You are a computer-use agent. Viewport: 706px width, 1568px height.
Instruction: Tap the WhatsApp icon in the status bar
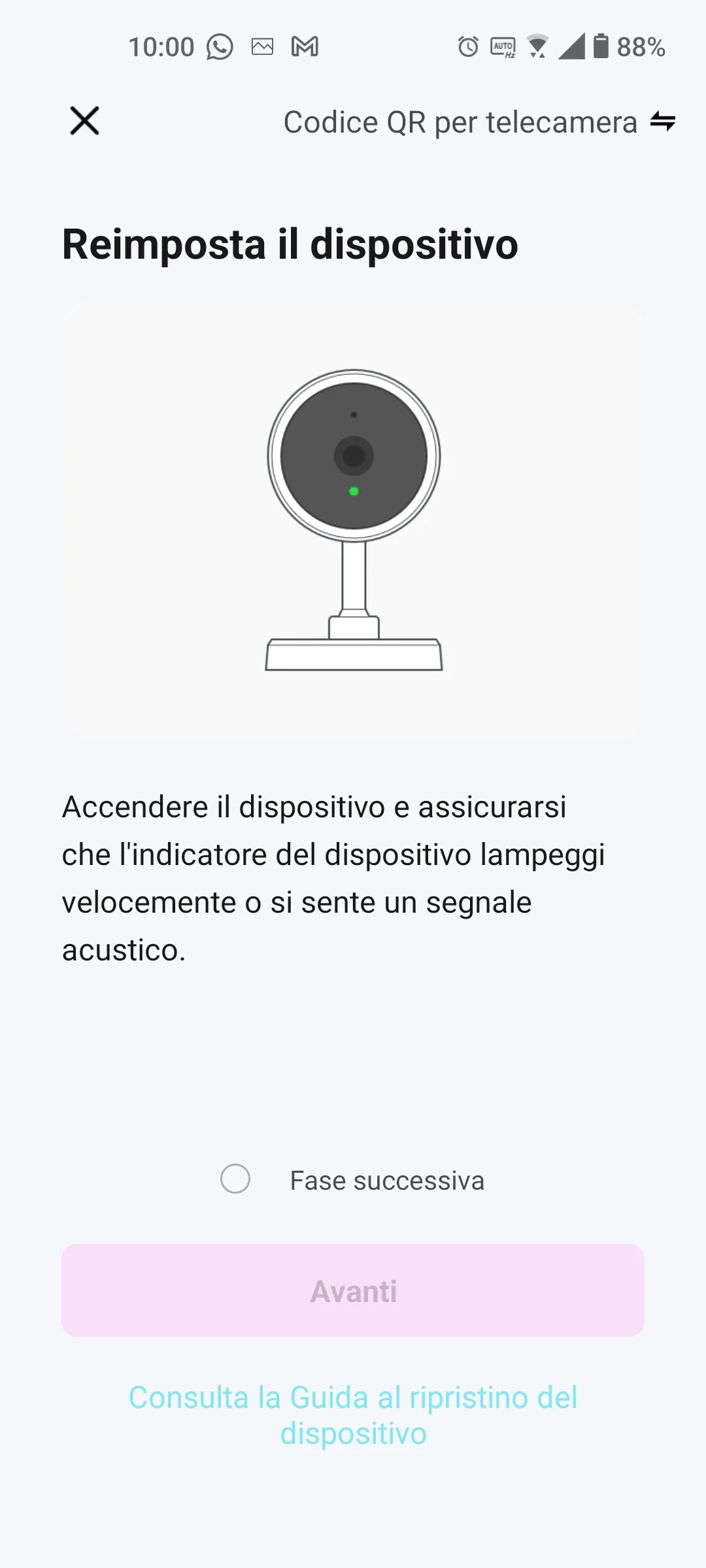pos(220,46)
